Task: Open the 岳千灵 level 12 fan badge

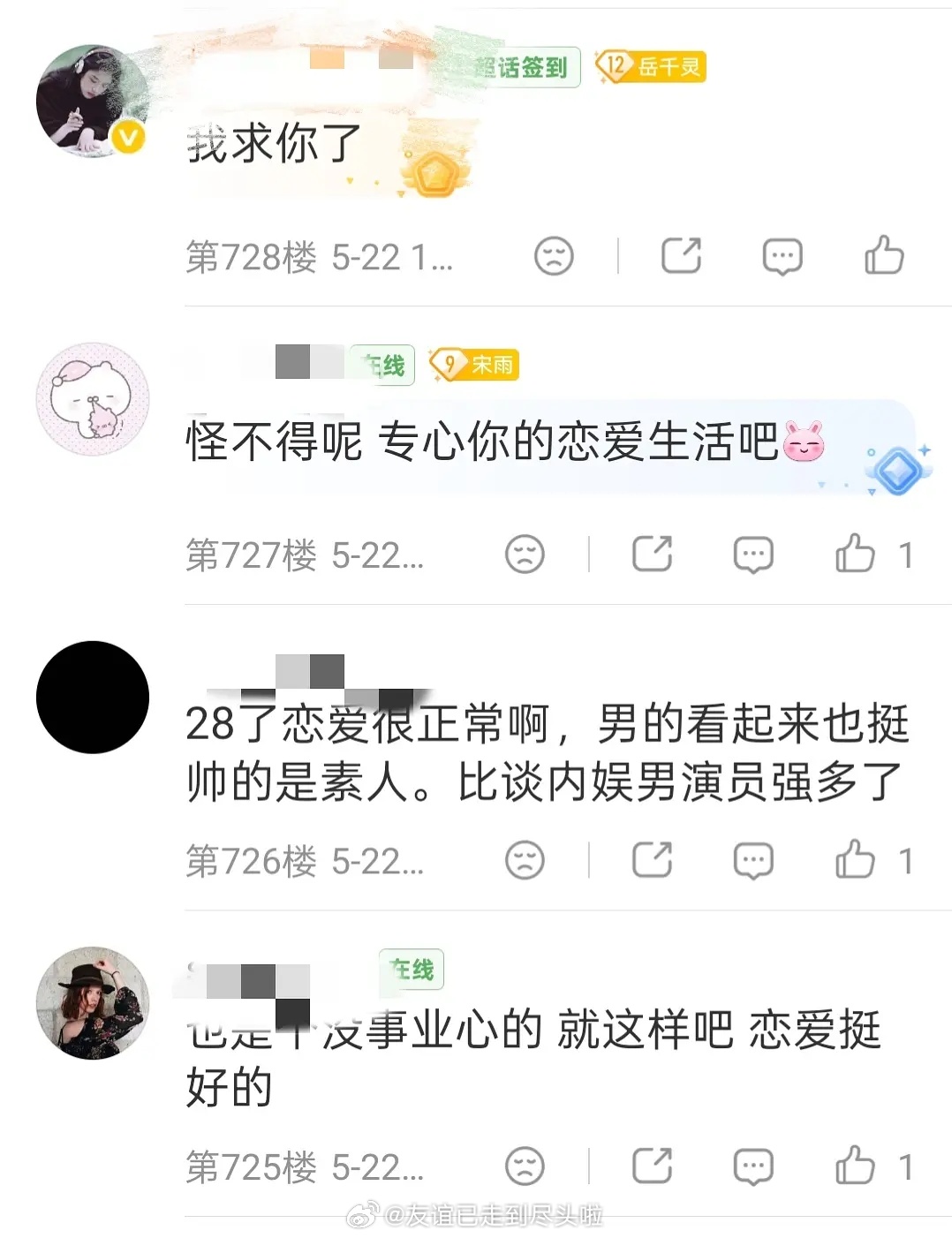Action: pyautogui.click(x=650, y=66)
